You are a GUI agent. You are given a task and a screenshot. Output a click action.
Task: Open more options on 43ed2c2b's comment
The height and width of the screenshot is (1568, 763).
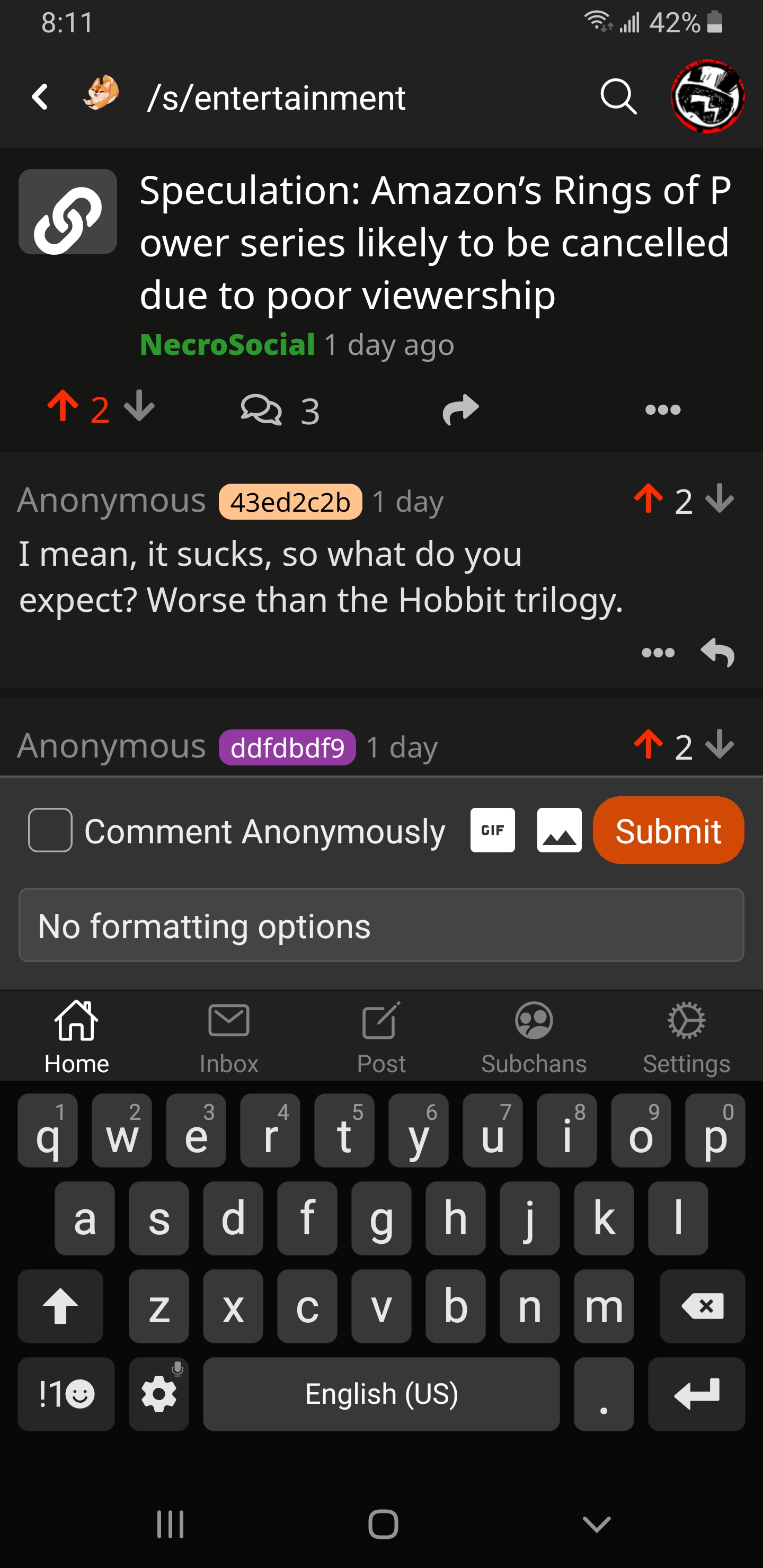pos(658,653)
